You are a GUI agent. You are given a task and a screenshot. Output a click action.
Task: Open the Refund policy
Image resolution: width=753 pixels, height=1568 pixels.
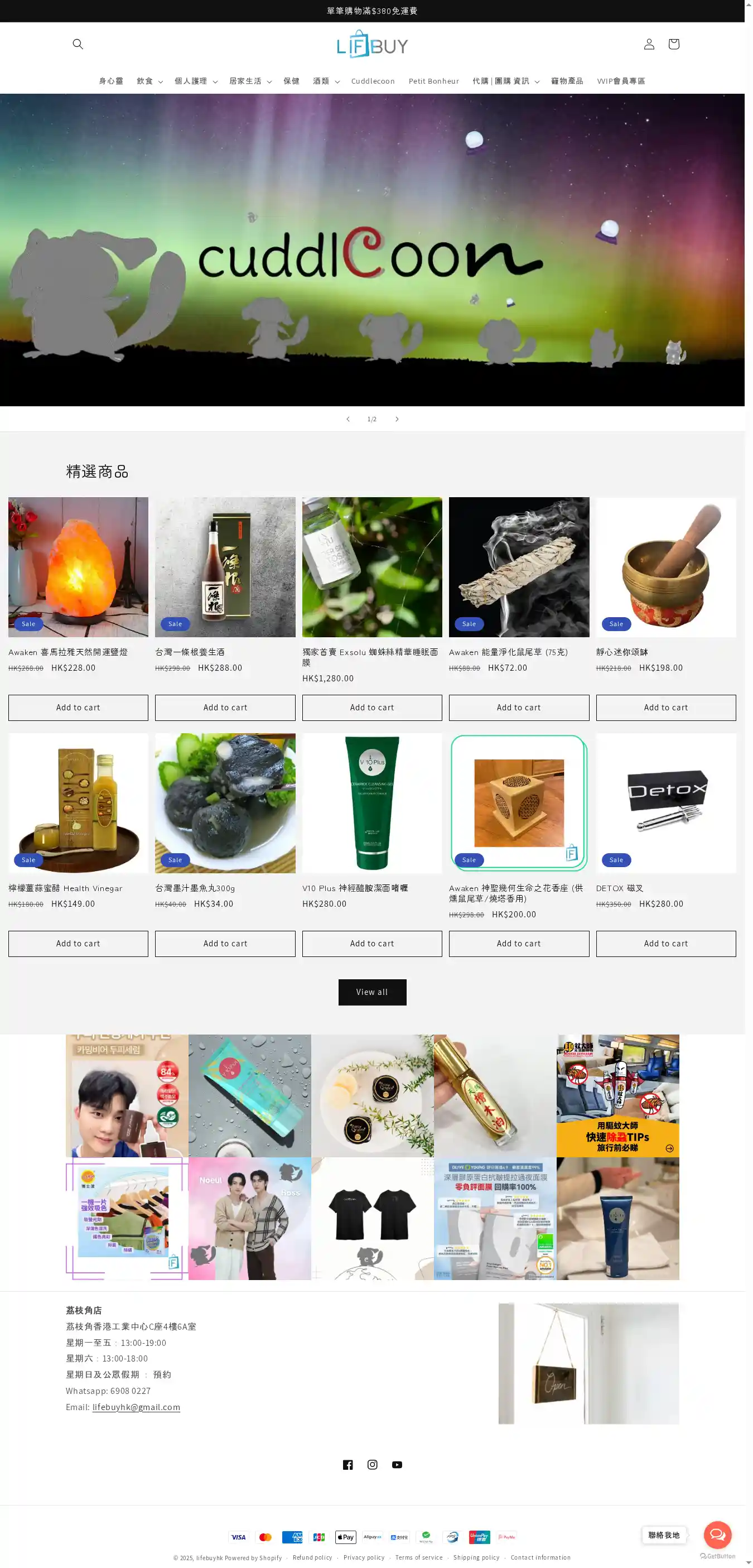(312, 1557)
